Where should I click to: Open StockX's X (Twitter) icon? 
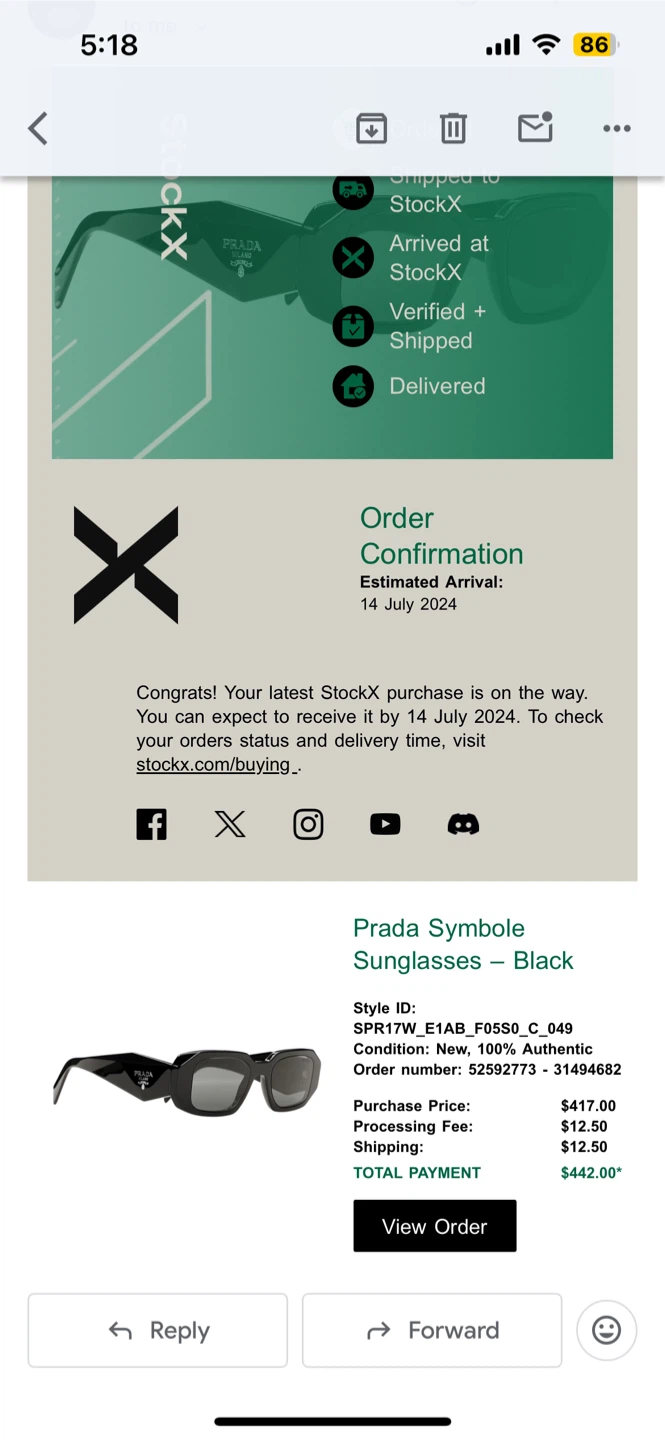pyautogui.click(x=230, y=824)
